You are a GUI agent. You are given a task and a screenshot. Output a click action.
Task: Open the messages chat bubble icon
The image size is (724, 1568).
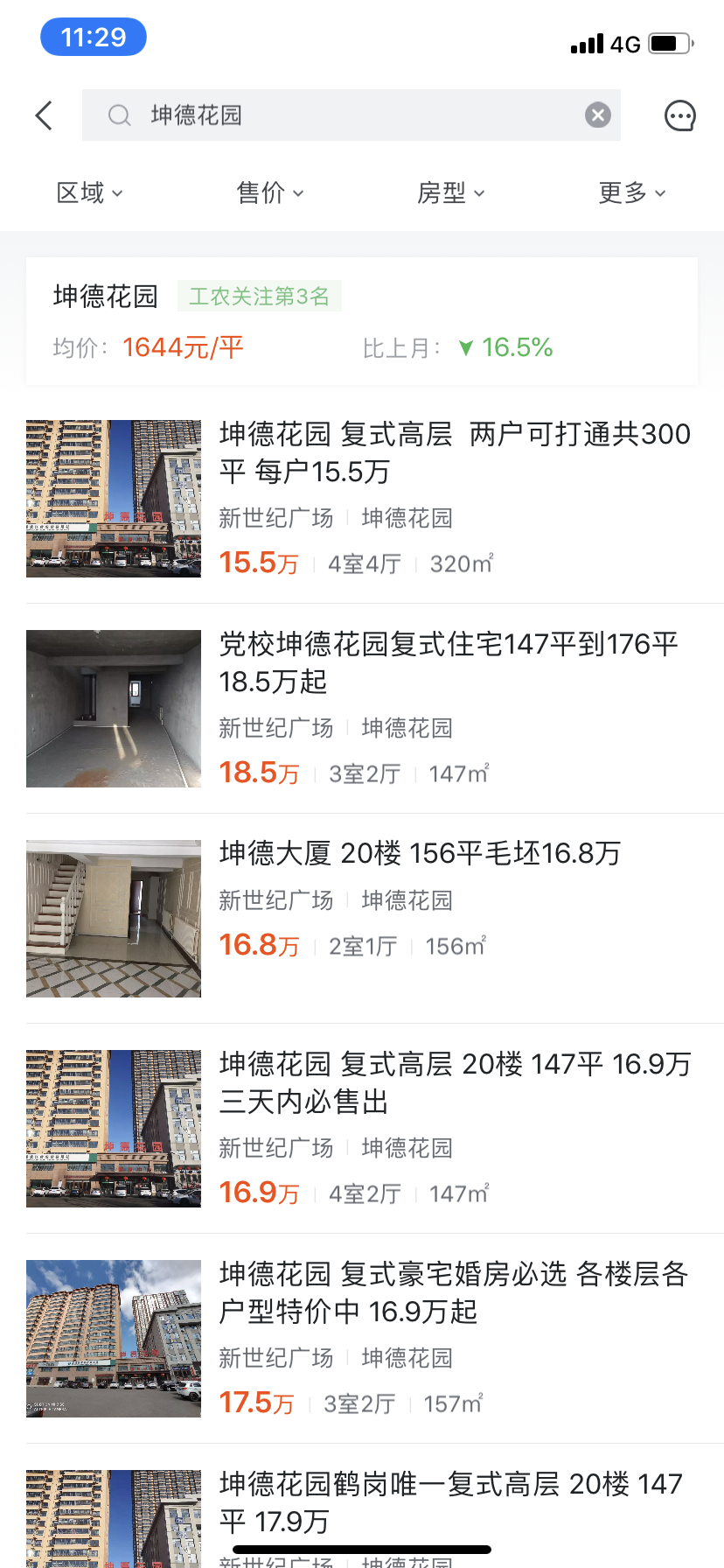click(x=679, y=115)
